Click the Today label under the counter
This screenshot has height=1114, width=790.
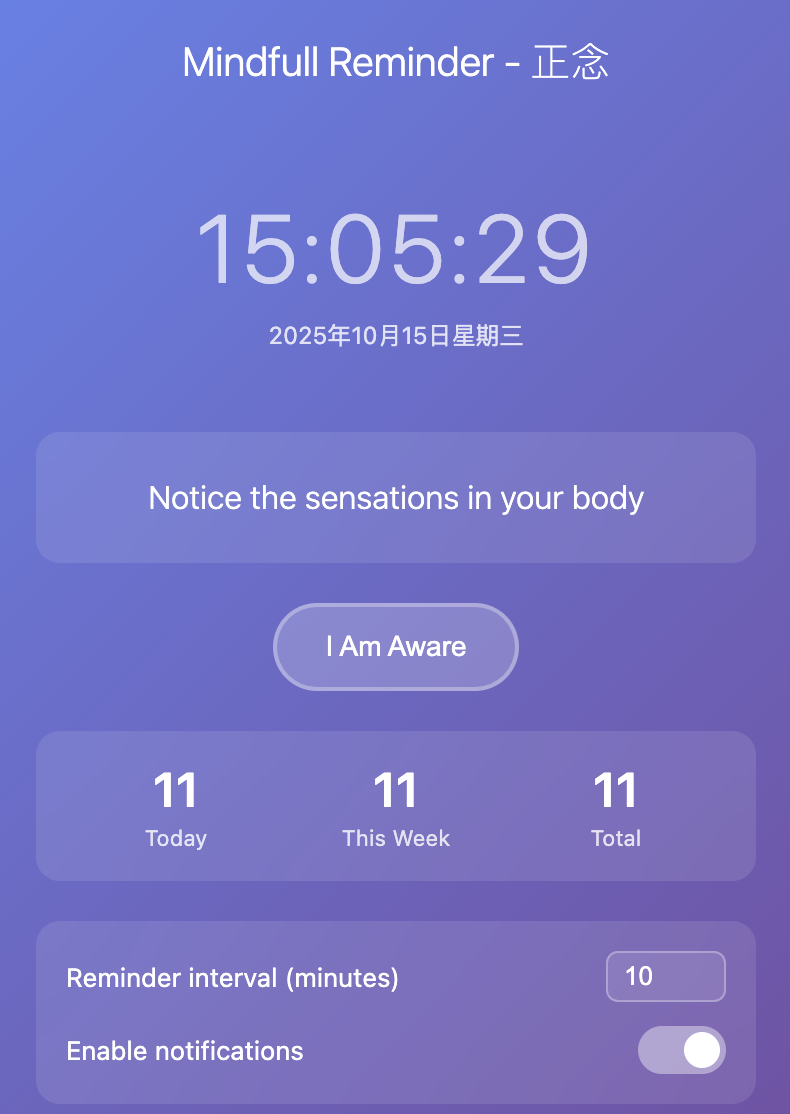[175, 838]
